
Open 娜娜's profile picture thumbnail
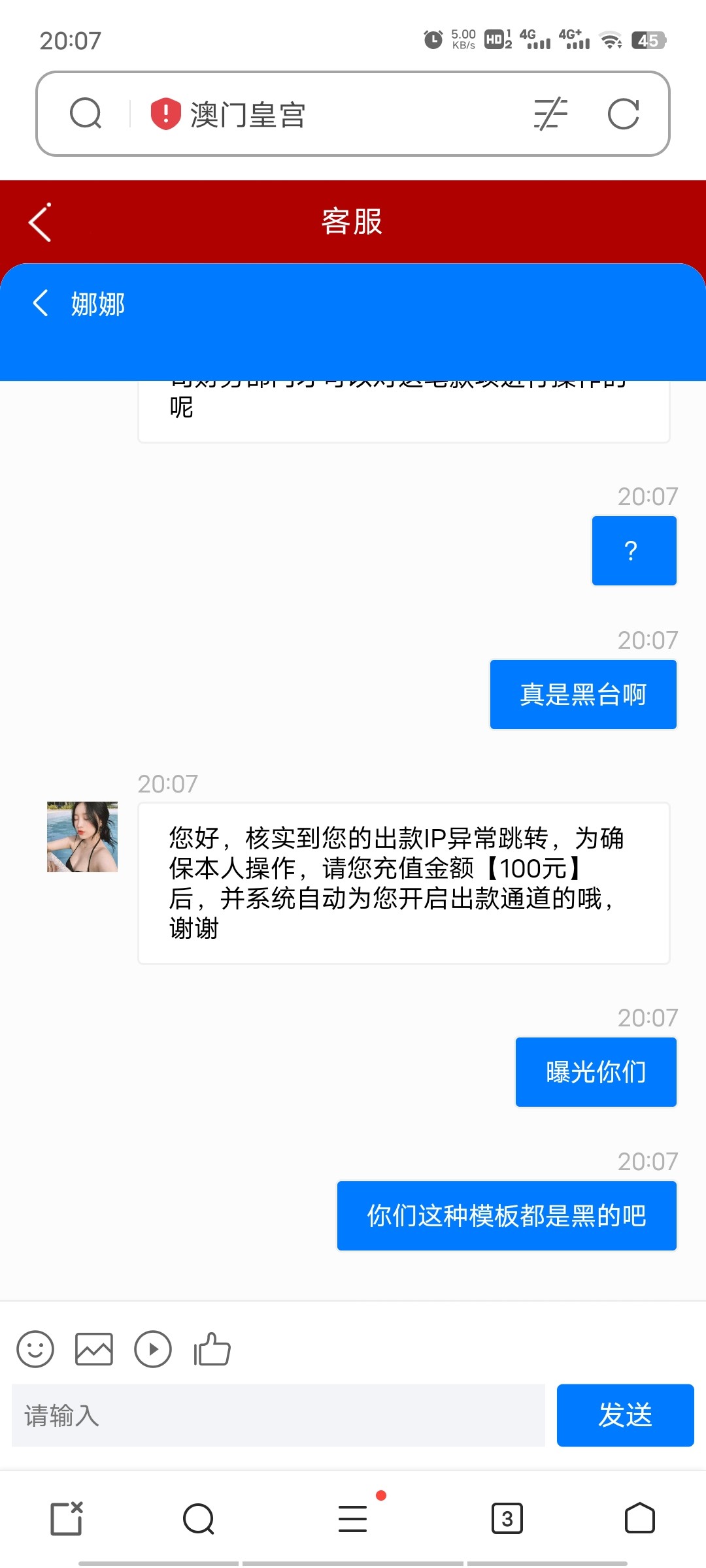coord(82,837)
